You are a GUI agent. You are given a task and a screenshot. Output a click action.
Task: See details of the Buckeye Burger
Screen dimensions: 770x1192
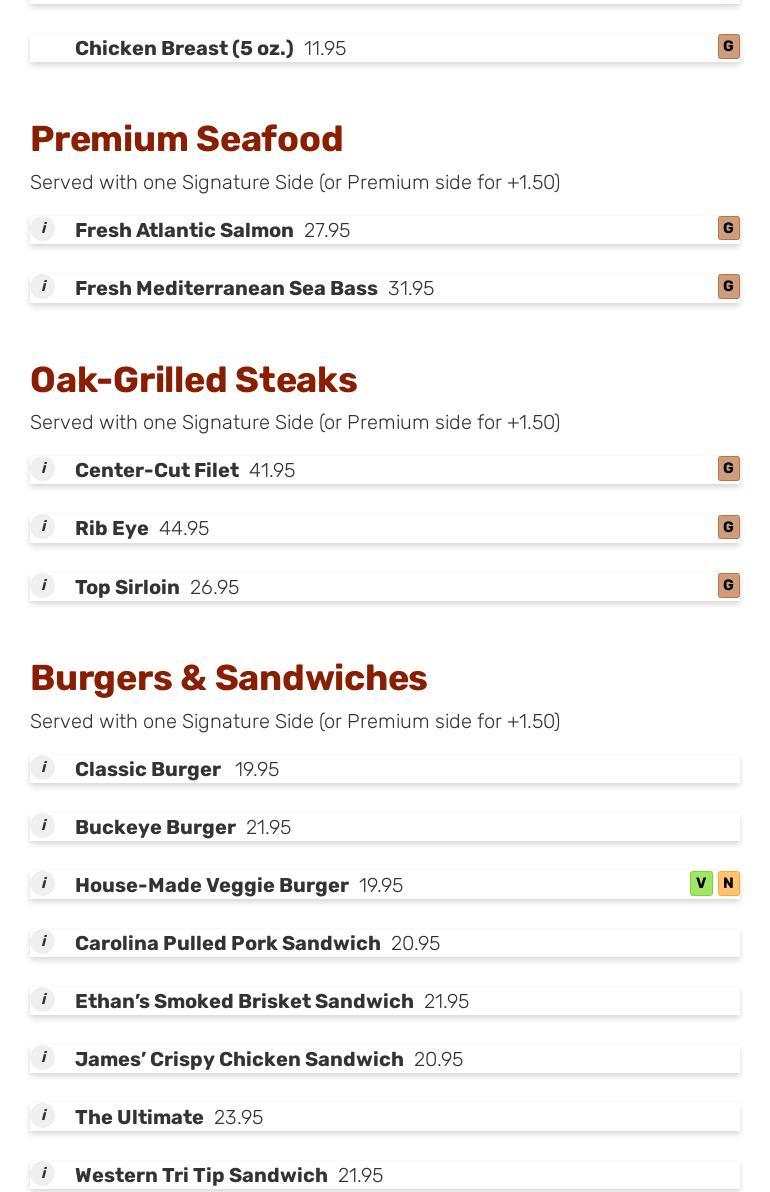coord(44,826)
